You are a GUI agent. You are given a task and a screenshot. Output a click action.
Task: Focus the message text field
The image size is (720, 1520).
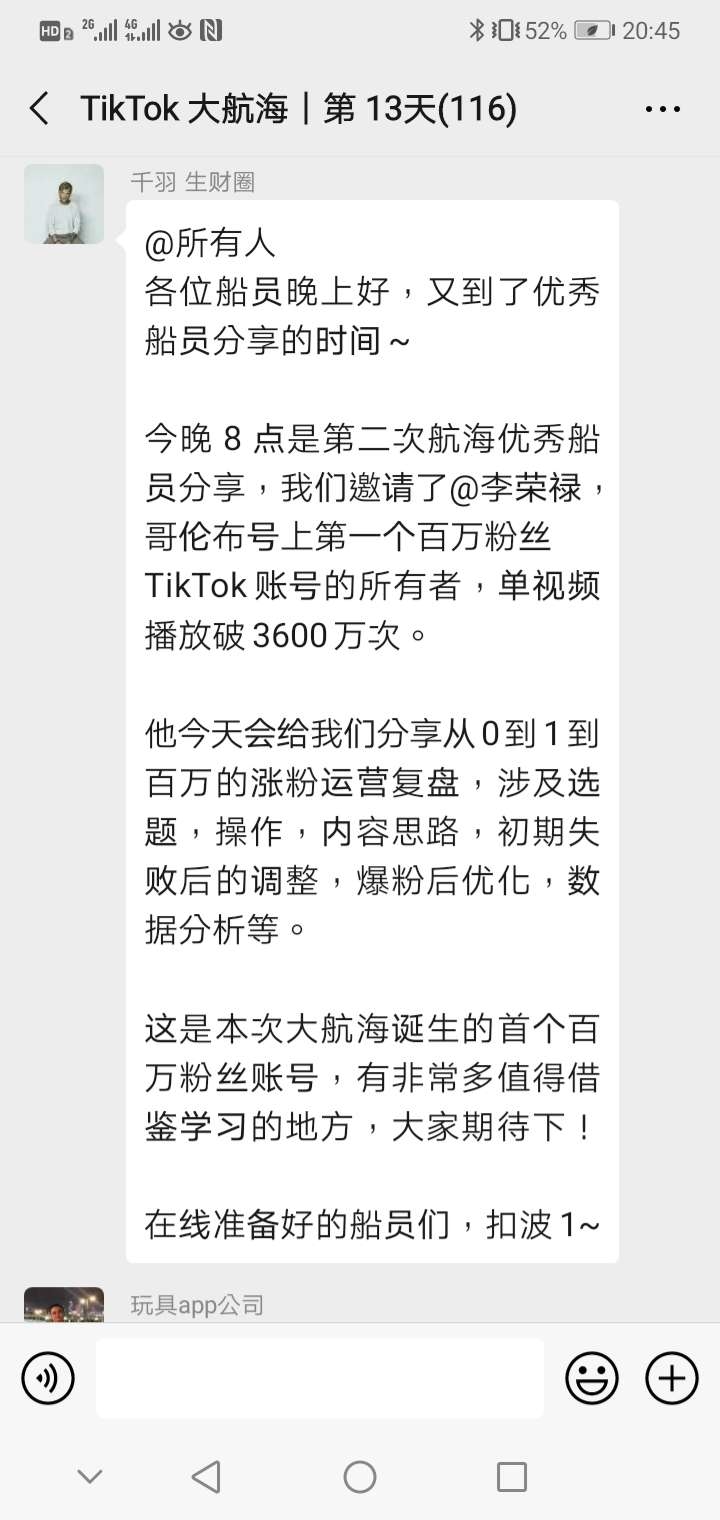point(320,1379)
